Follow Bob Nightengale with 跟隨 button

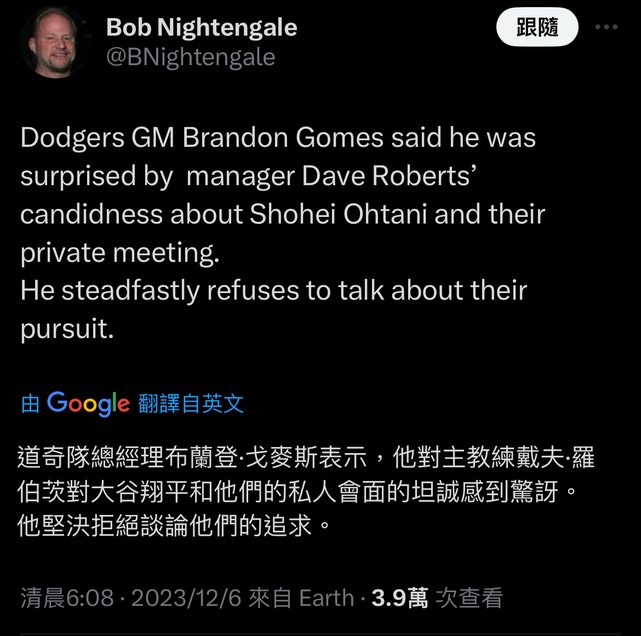pyautogui.click(x=537, y=28)
